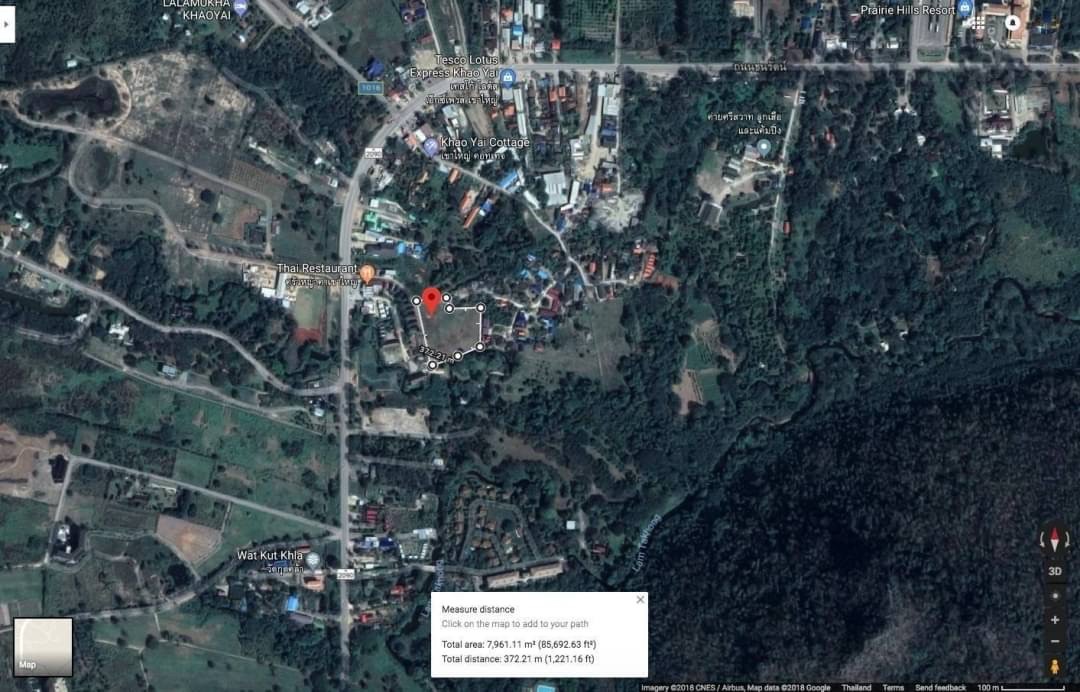This screenshot has height=692, width=1080.
Task: Zoom out of the map
Action: coord(1055,642)
